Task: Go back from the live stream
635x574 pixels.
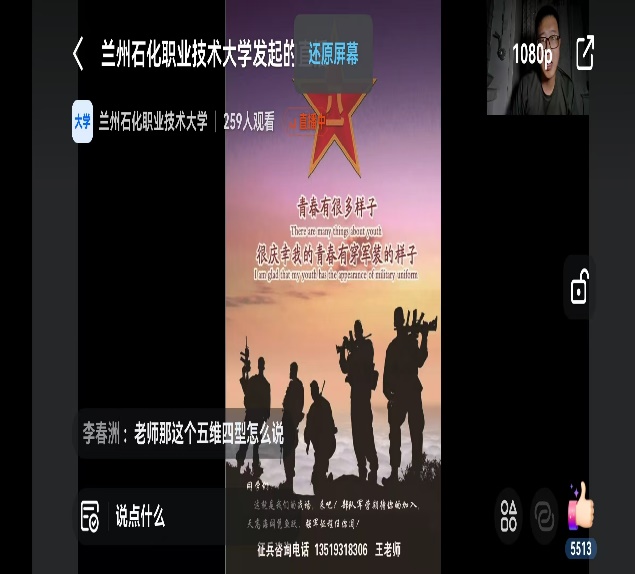Action: tap(78, 53)
